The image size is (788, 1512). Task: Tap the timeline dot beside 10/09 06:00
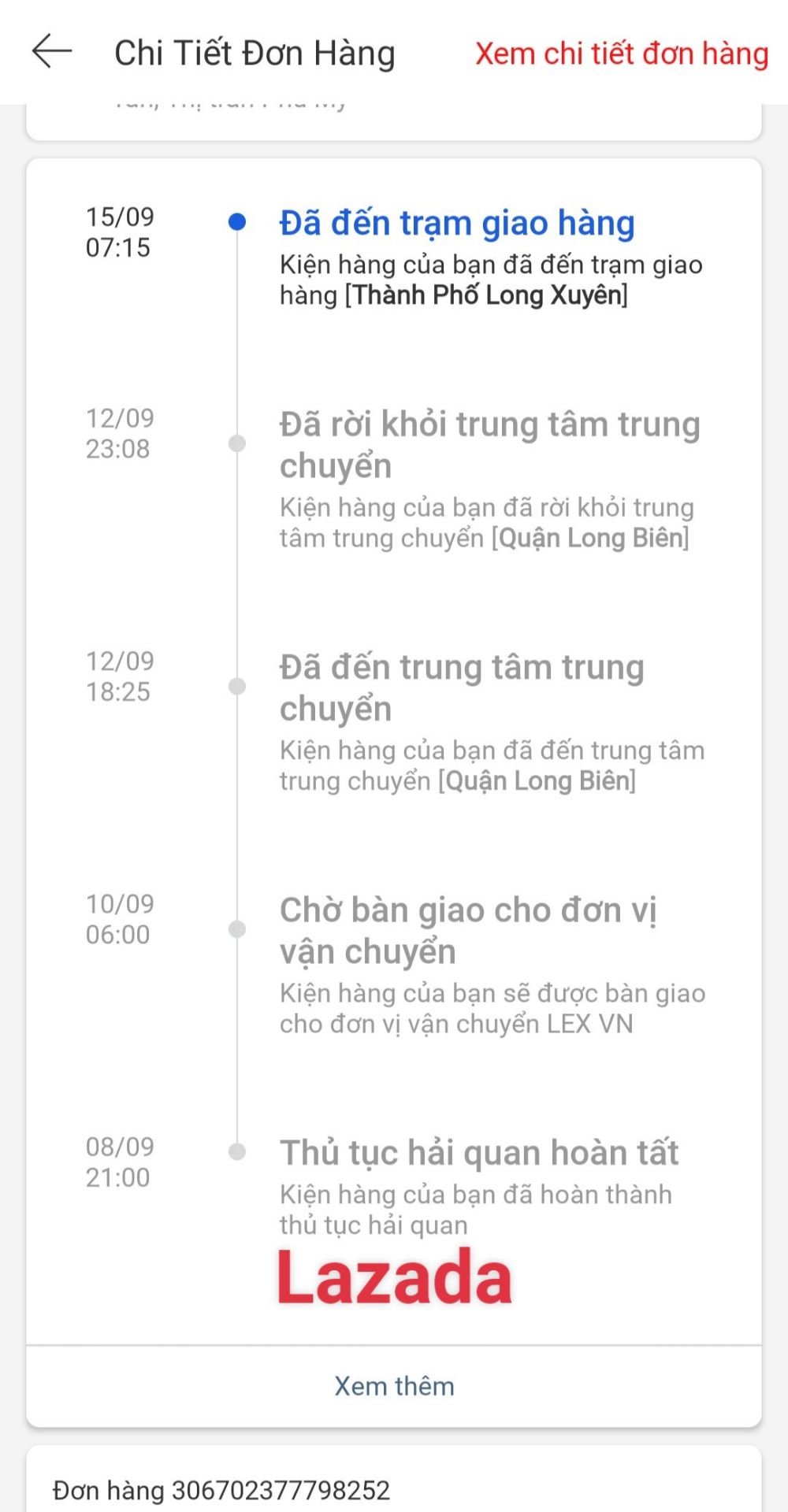[236, 928]
